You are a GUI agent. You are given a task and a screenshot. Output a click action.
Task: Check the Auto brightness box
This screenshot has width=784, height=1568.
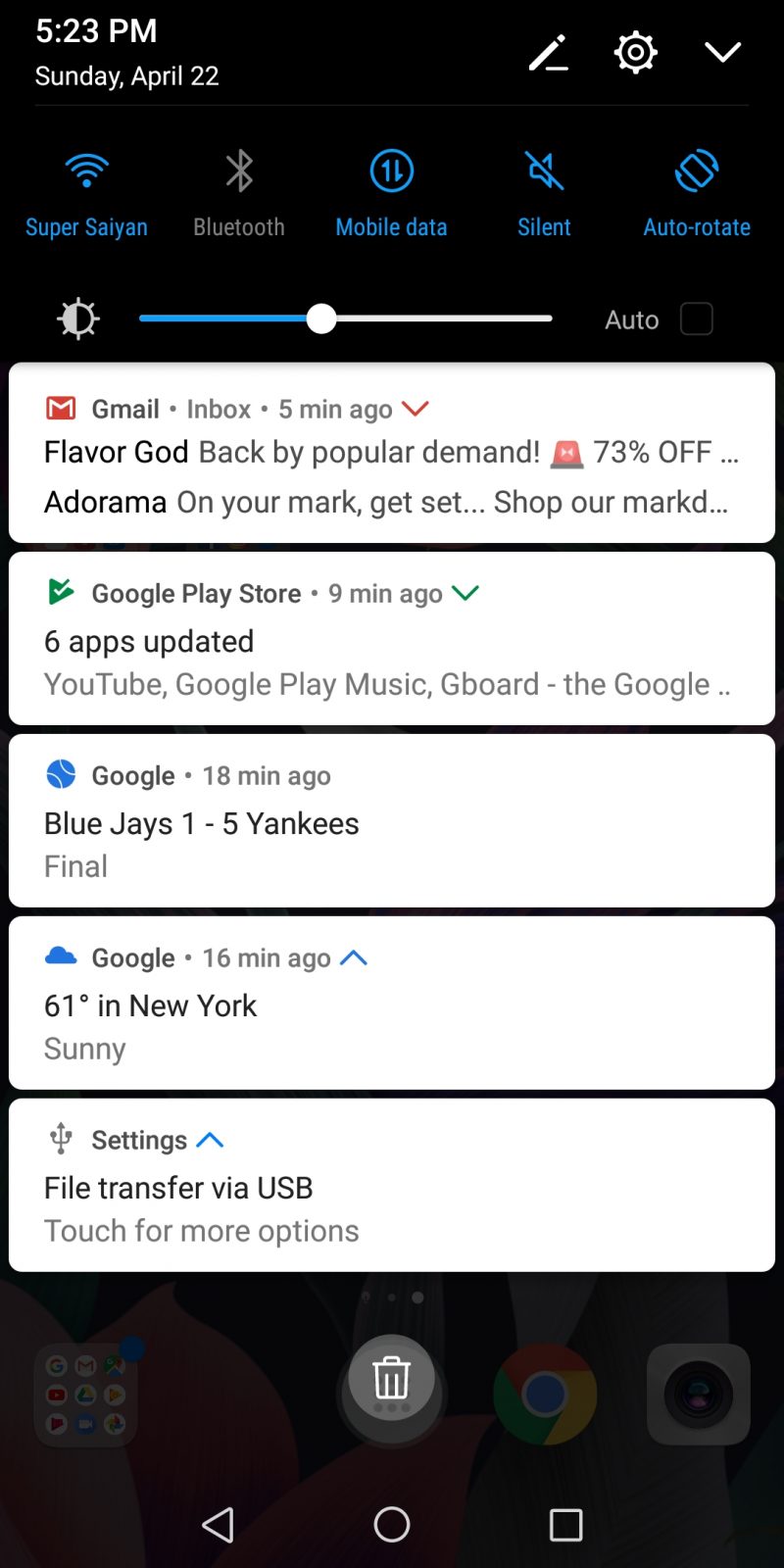coord(696,319)
